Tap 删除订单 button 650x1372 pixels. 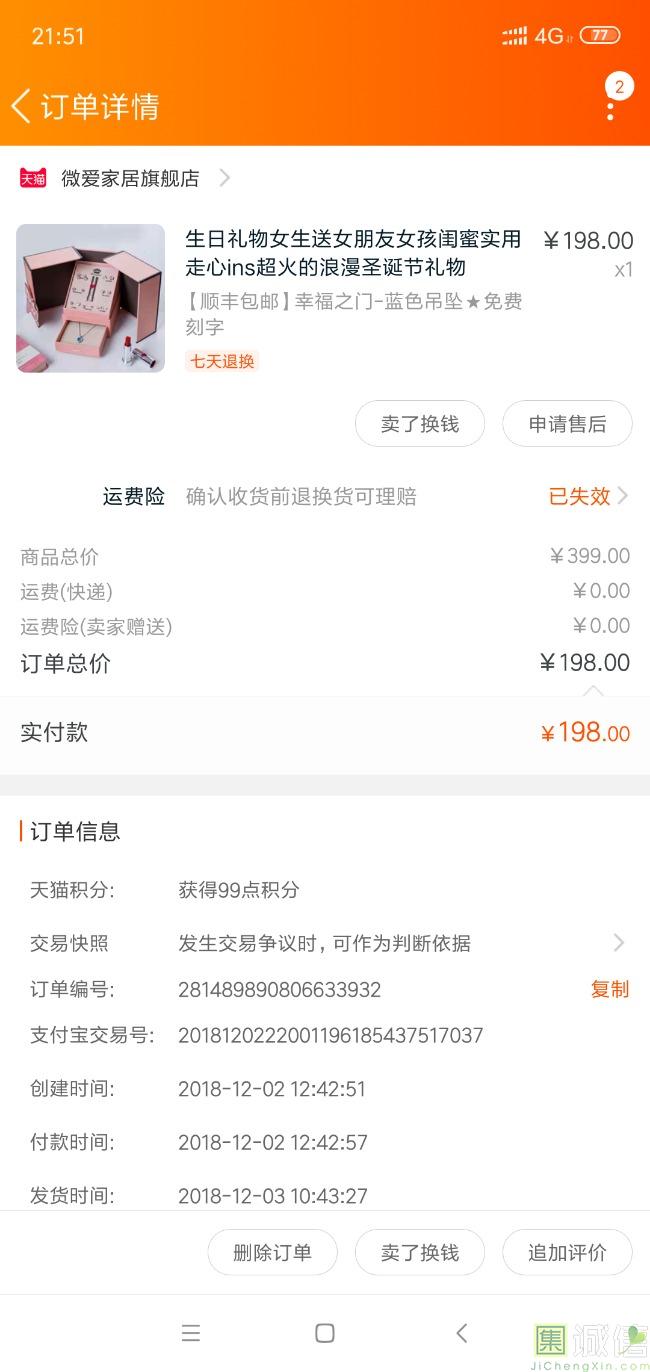(x=272, y=1252)
